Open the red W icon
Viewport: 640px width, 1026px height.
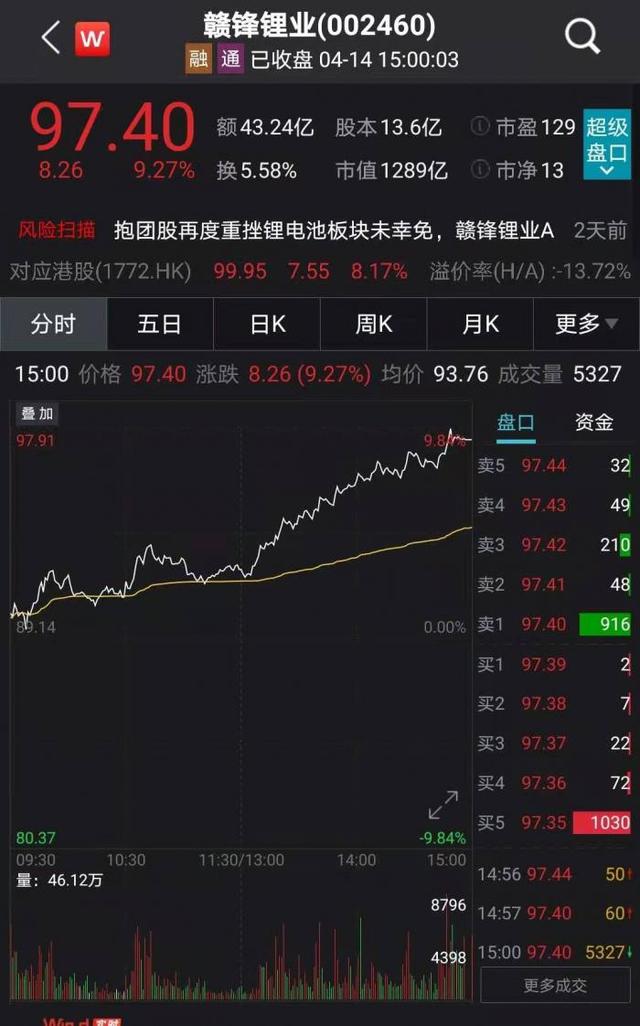tap(92, 39)
